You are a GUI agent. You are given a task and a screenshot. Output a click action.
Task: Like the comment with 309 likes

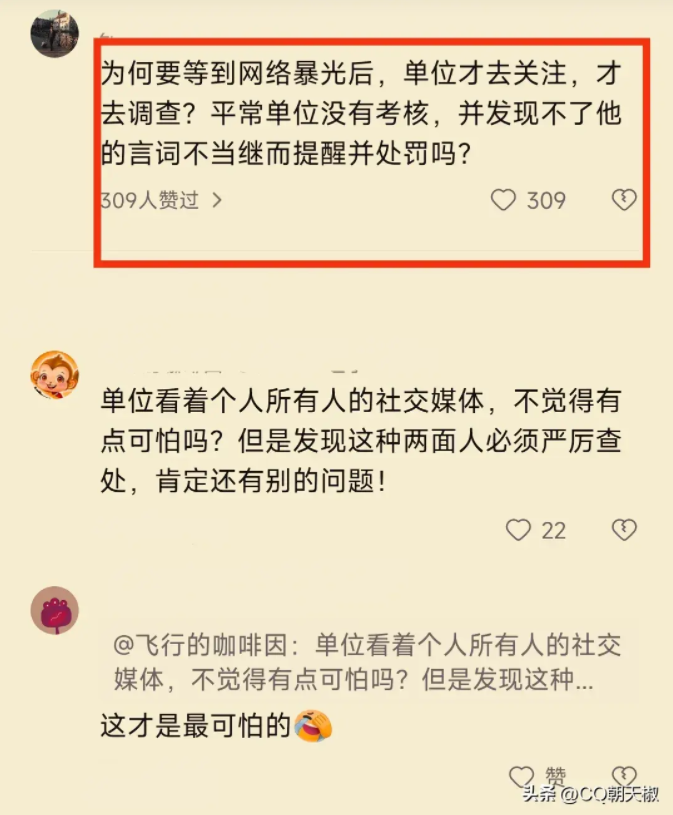504,200
